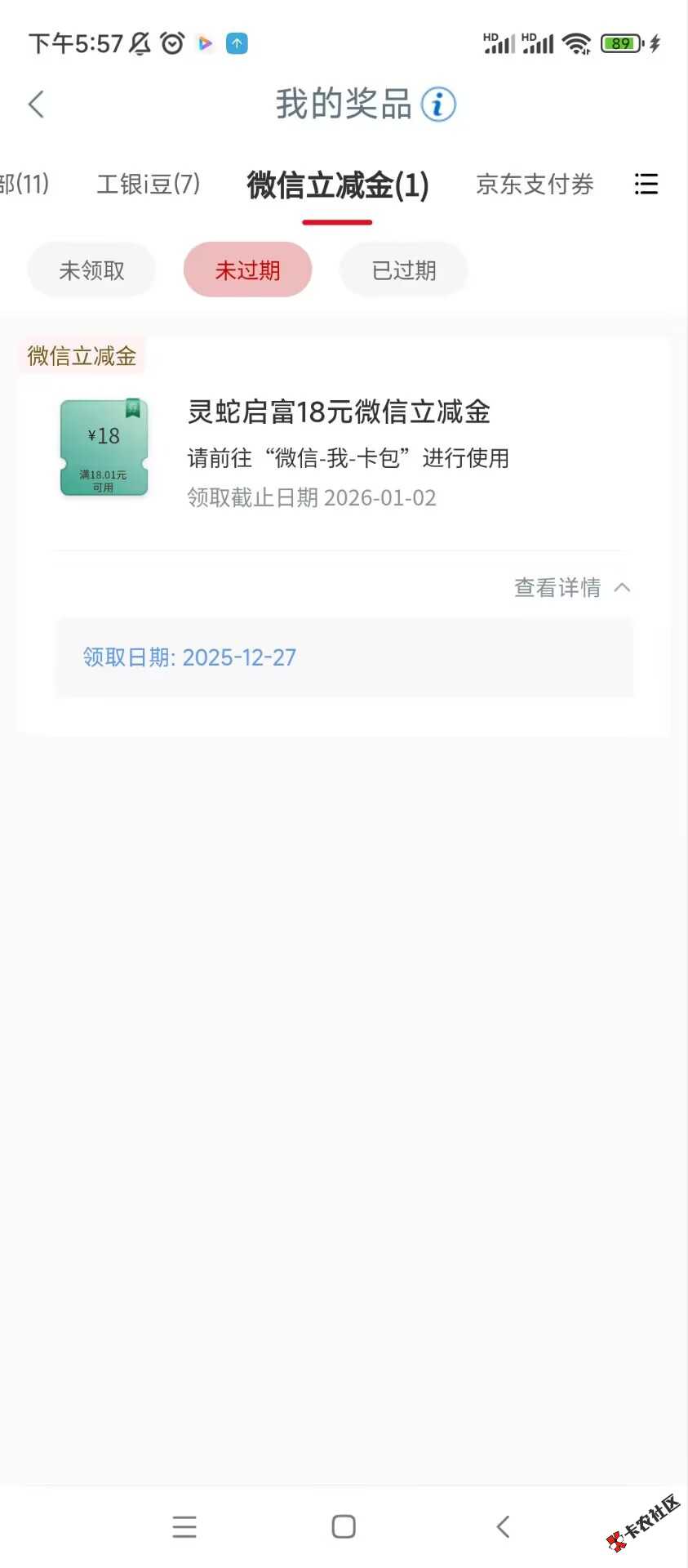Viewport: 688px width, 1568px height.
Task: Collapse 查看详情 section
Action: [572, 587]
